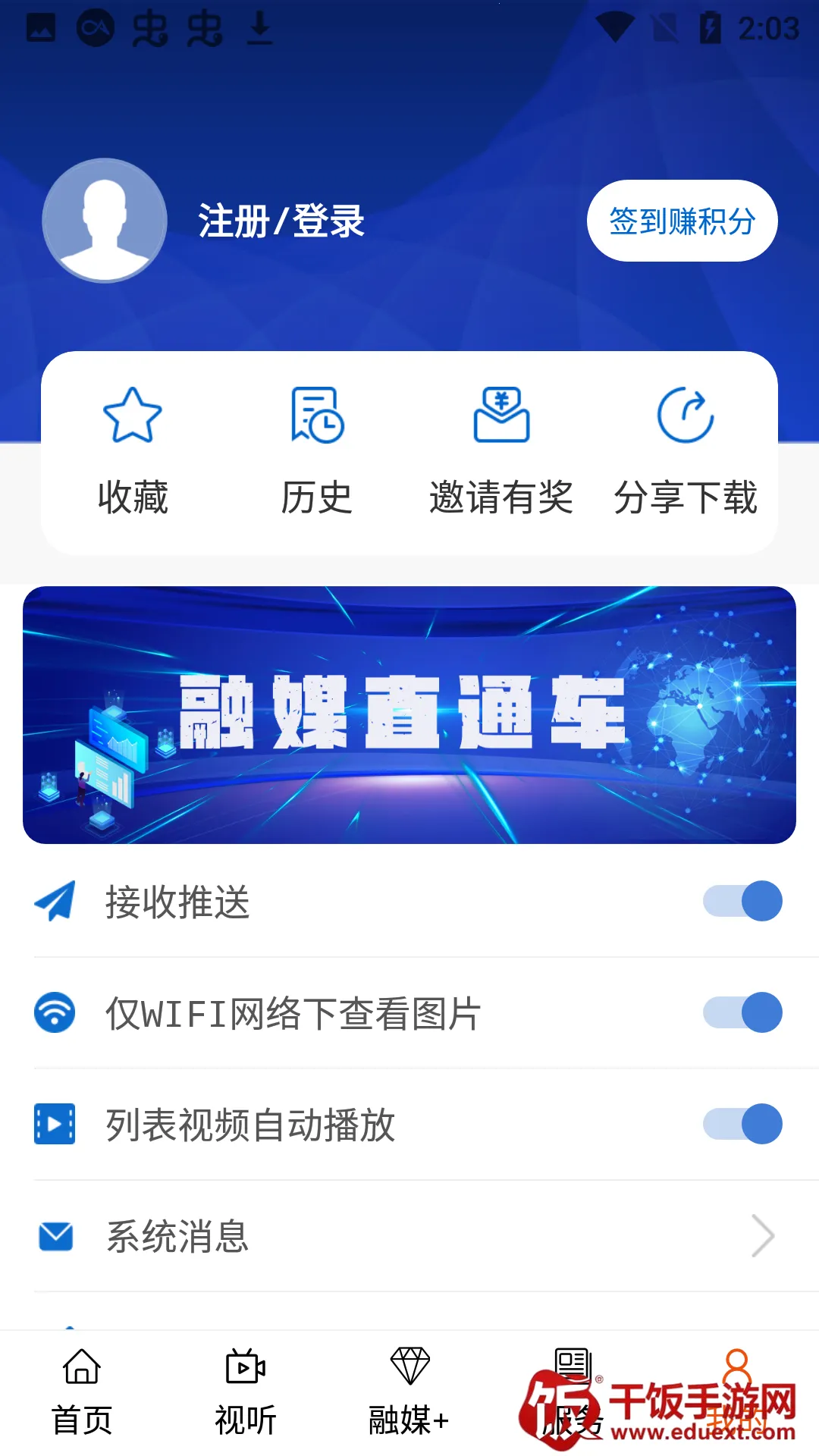
Task: Toggle the 接收推送 switch
Action: [x=742, y=901]
